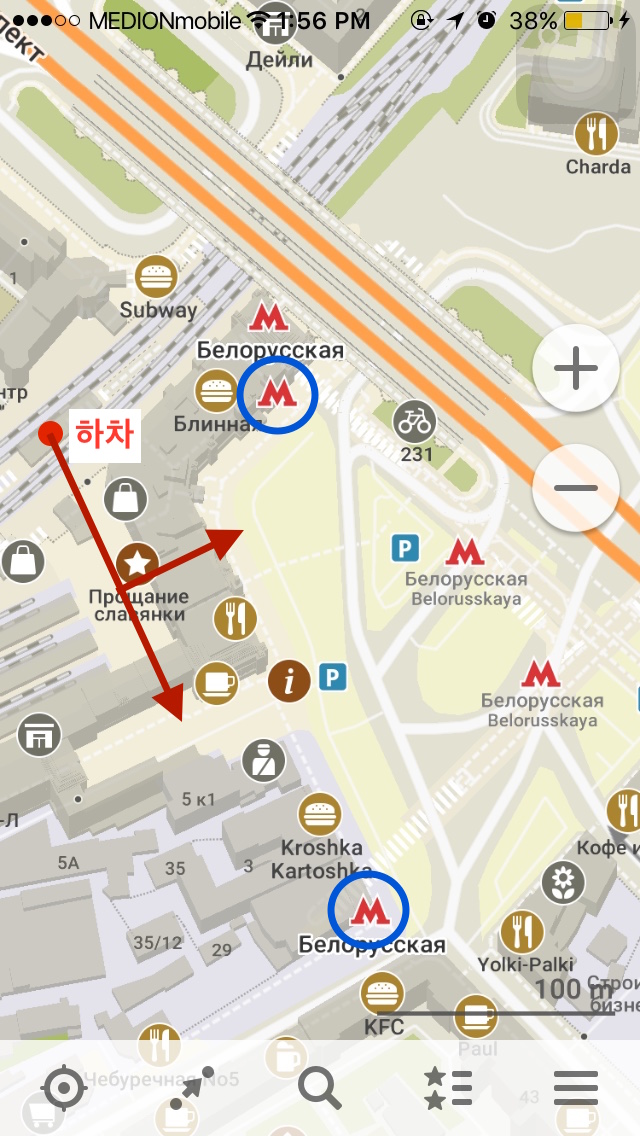
Task: Select the Subway restaurant marker
Action: [156, 277]
